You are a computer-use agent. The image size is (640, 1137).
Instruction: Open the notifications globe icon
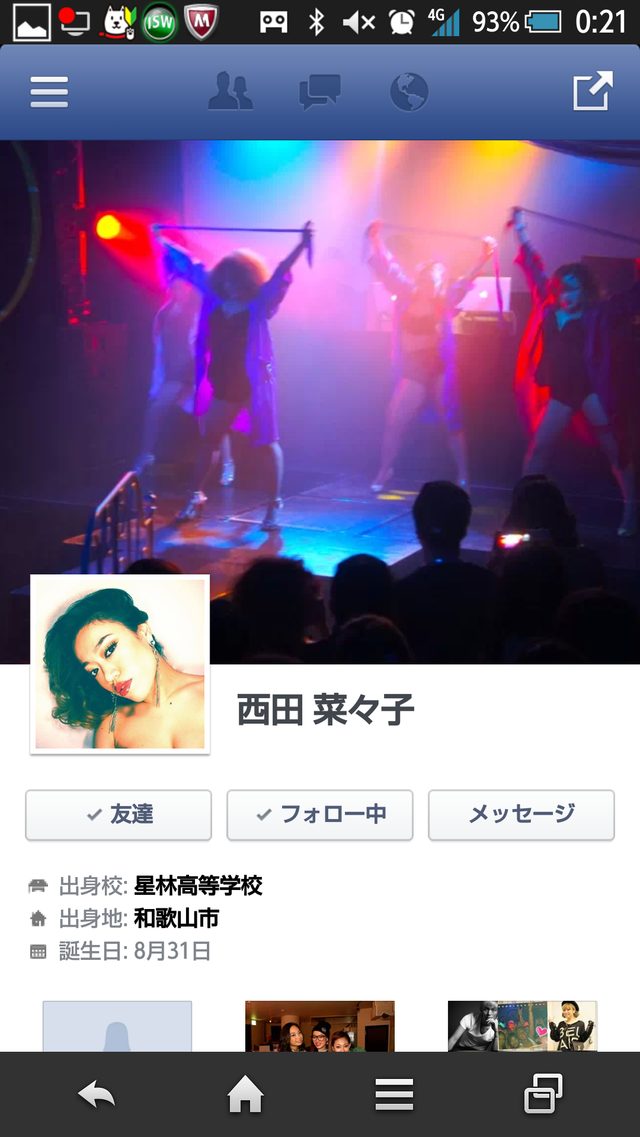[x=409, y=92]
